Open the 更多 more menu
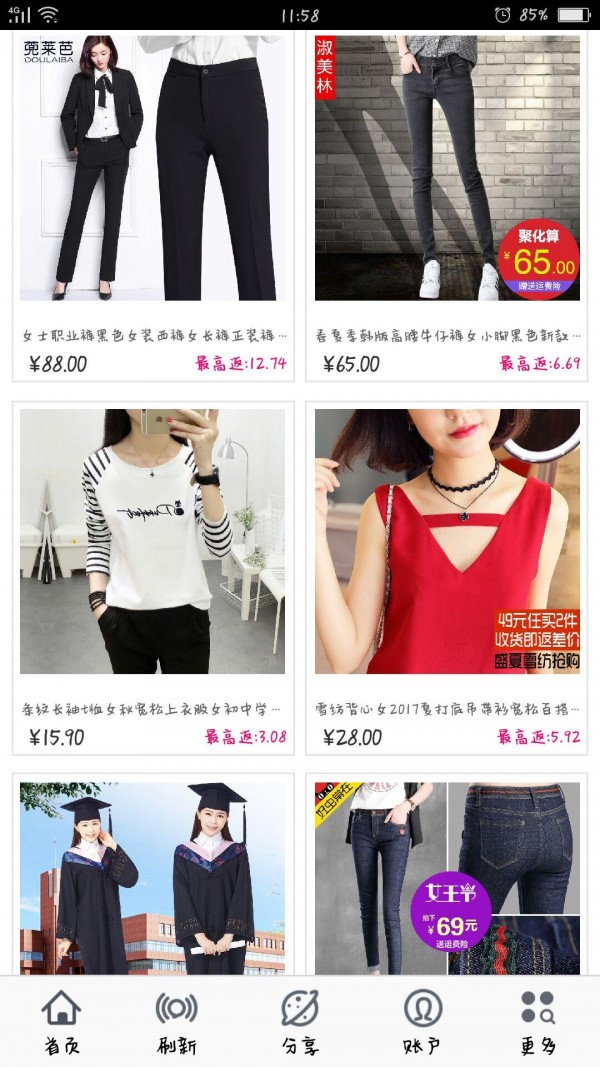The image size is (600, 1067). (537, 1022)
